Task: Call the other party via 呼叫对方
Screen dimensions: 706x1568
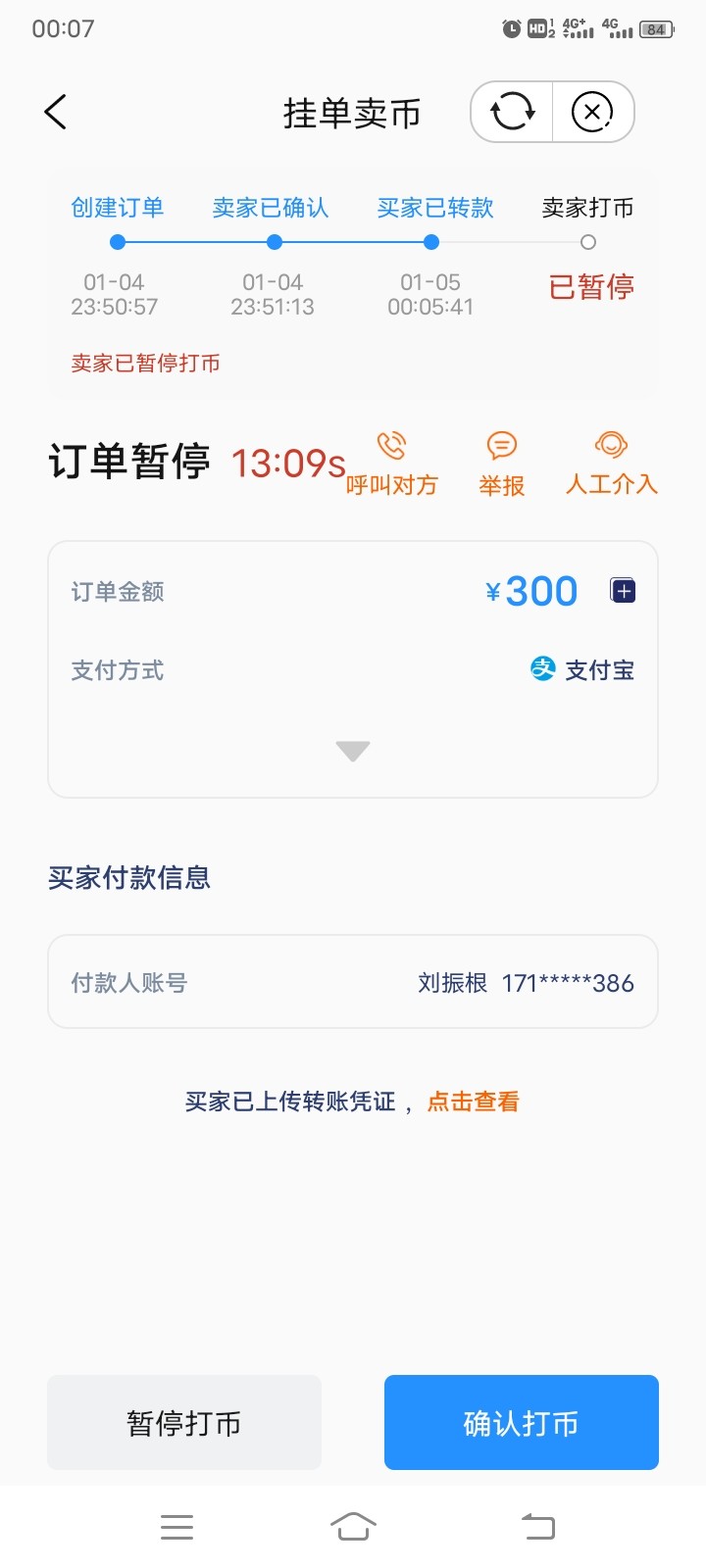Action: click(391, 464)
